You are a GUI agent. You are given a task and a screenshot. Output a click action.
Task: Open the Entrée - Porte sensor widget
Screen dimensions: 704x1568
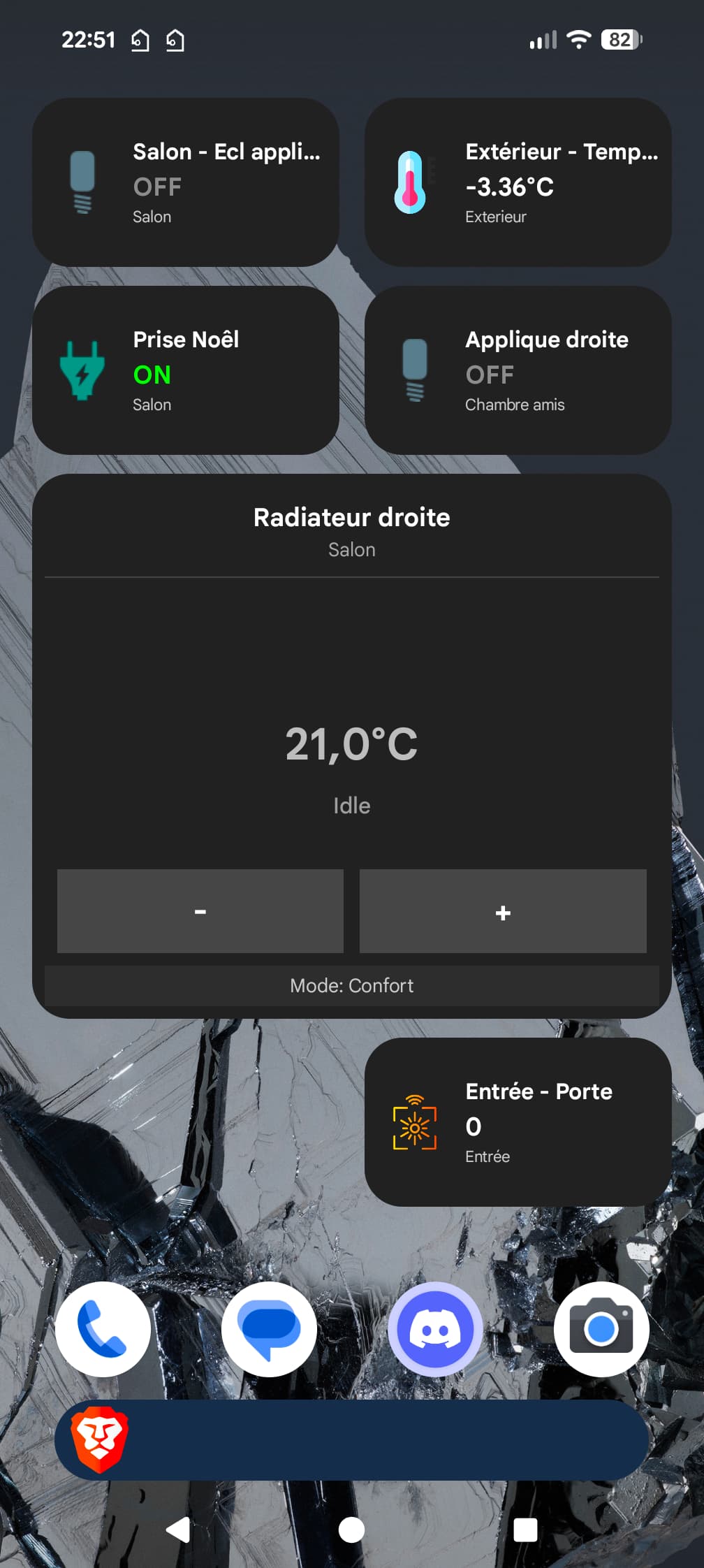coord(518,1122)
